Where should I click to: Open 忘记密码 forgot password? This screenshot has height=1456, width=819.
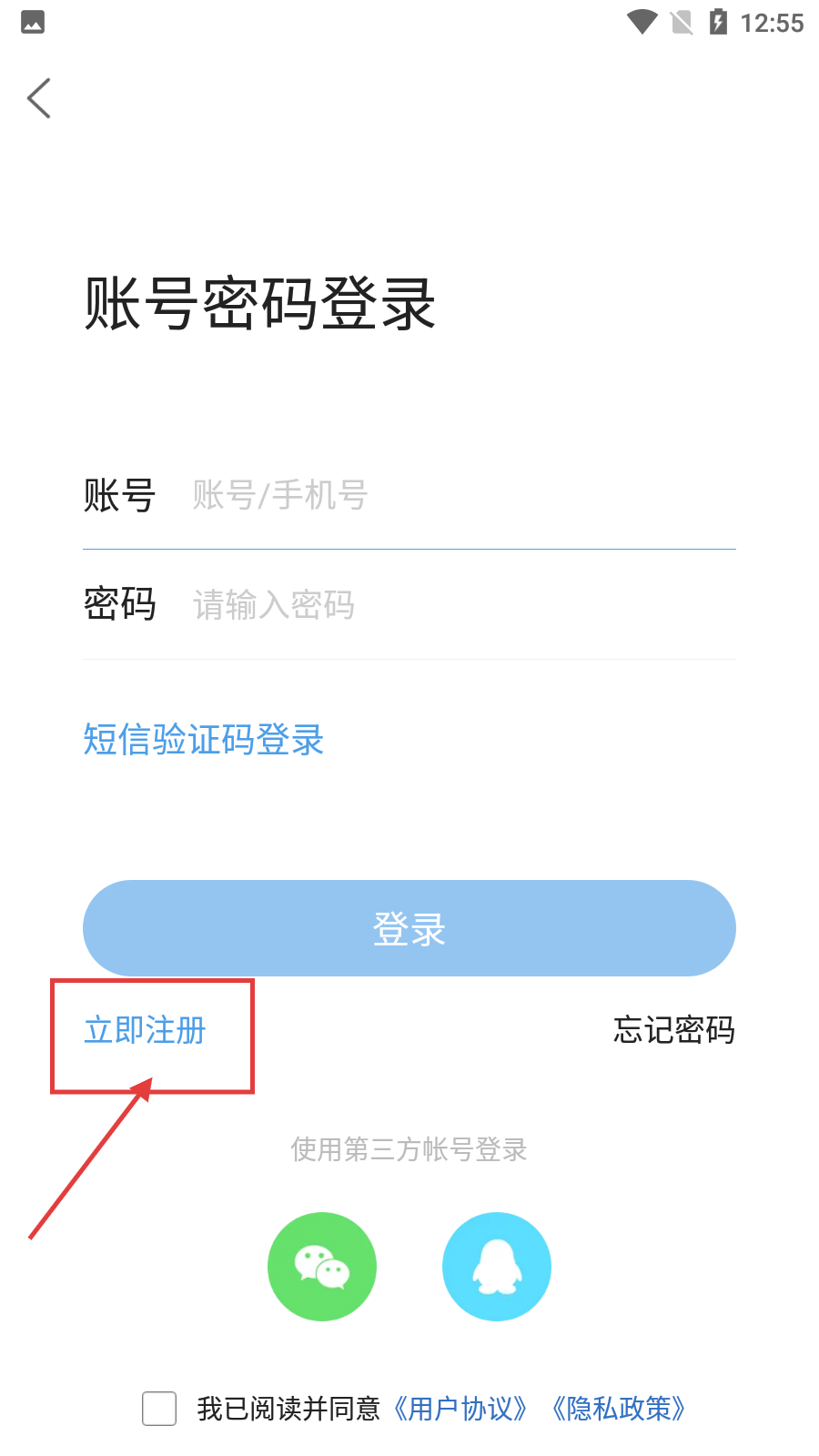tap(673, 1030)
